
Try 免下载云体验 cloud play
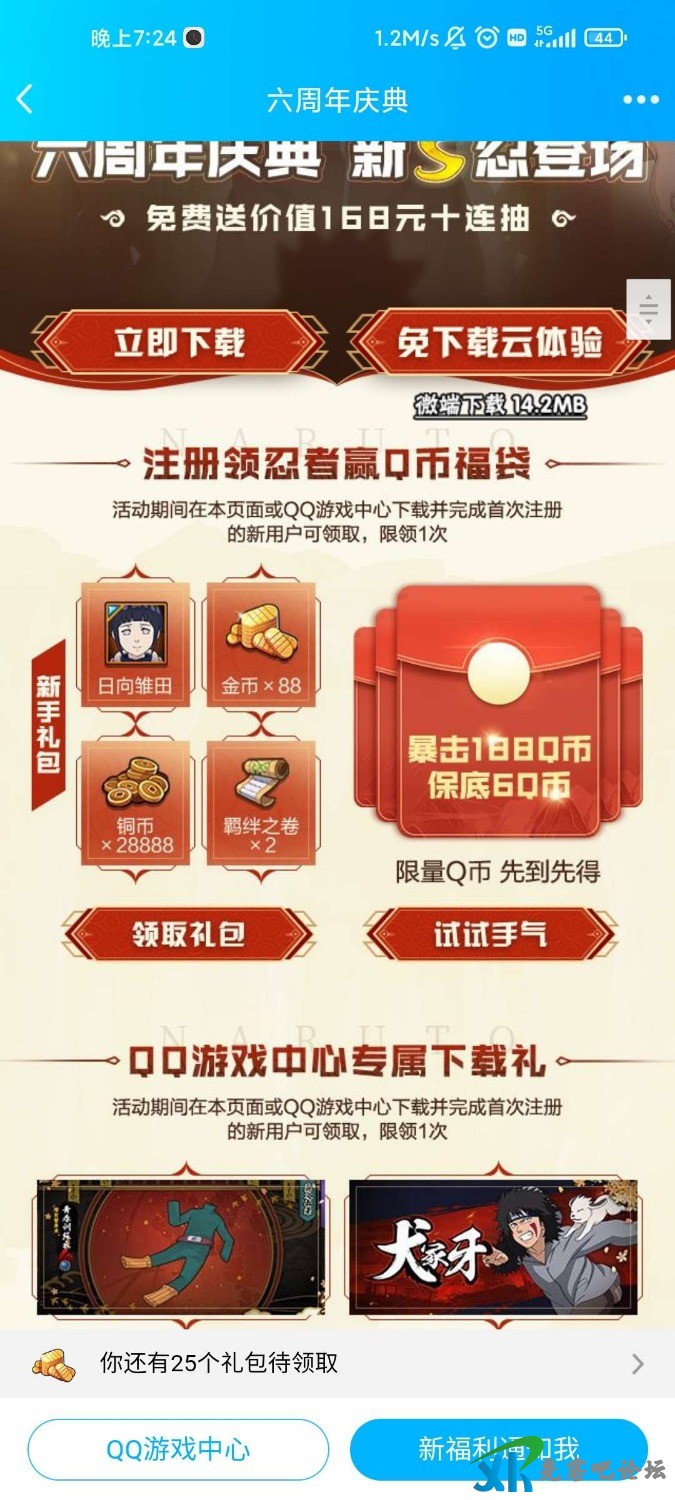[x=499, y=343]
